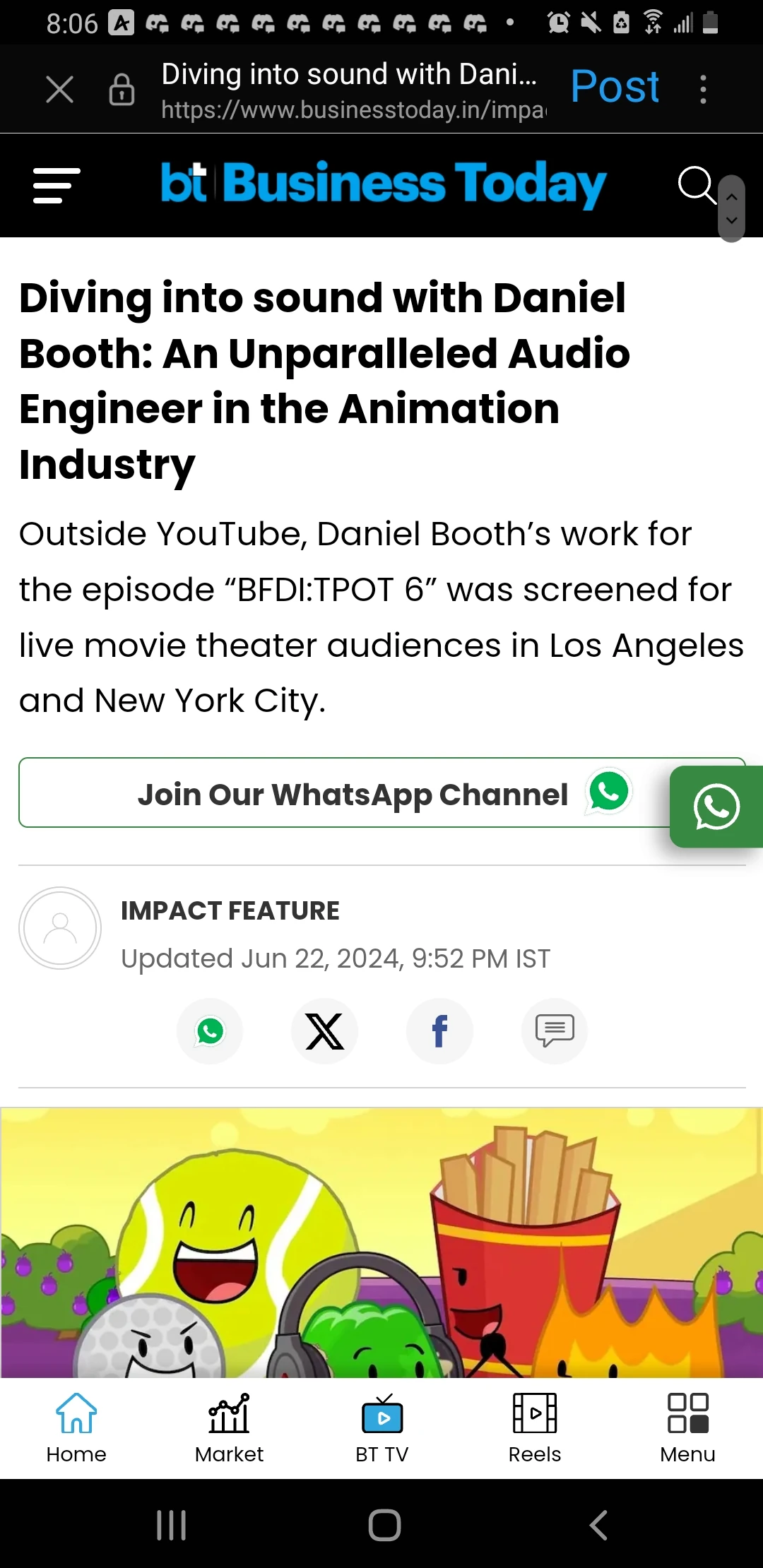Share the article via WhatsApp icon

coord(210,1031)
